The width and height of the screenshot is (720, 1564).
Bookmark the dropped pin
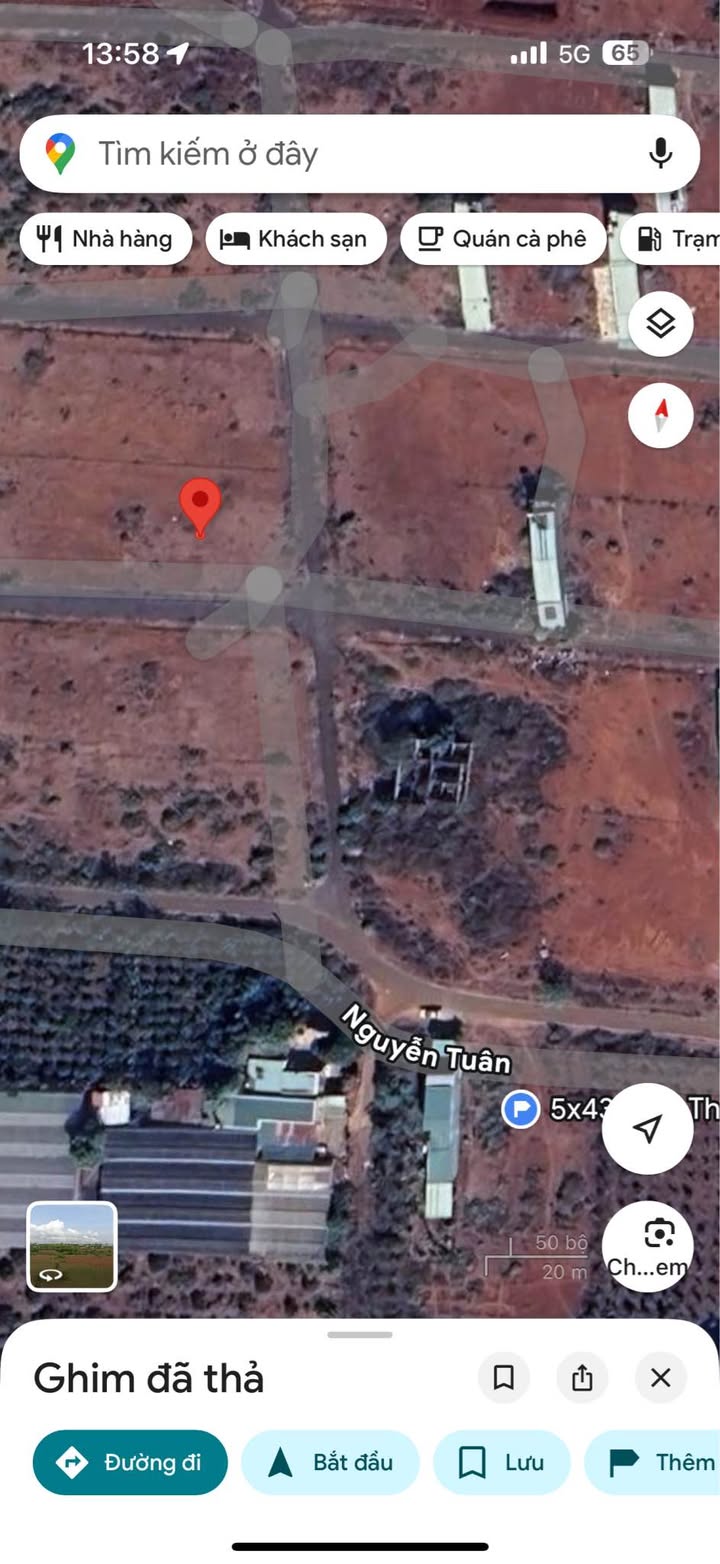click(x=504, y=1378)
